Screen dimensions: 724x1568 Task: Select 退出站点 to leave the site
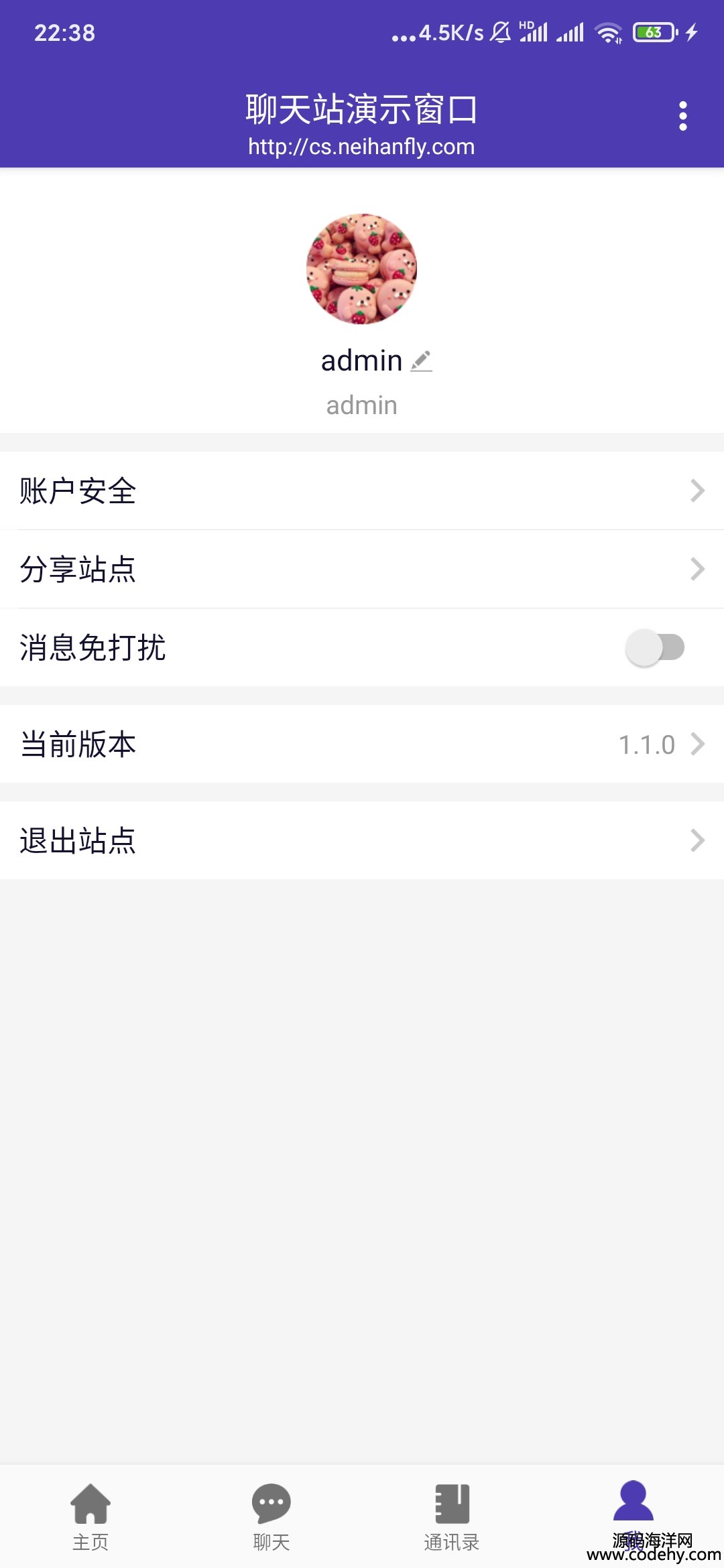362,840
